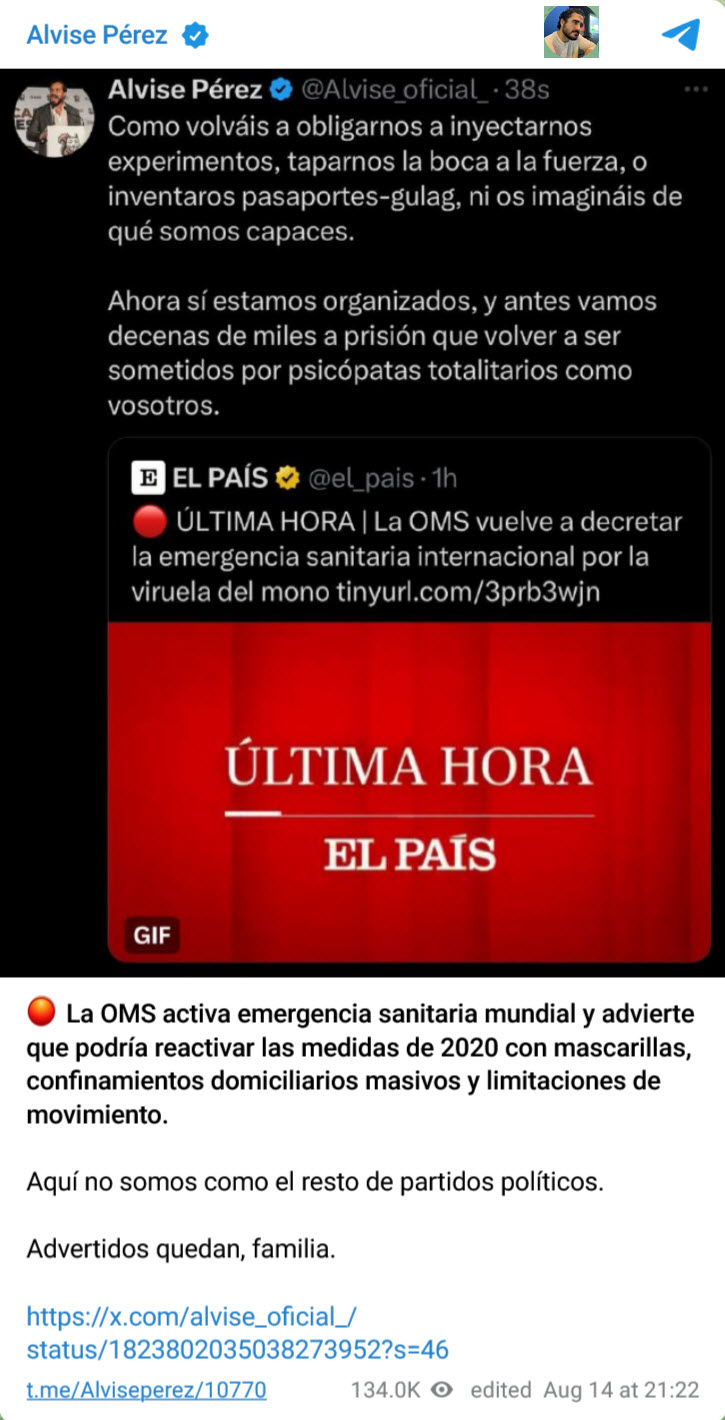Screen dimensions: 725x1420
Task: Open the Telegram paper plane icon
Action: pyautogui.click(x=681, y=34)
